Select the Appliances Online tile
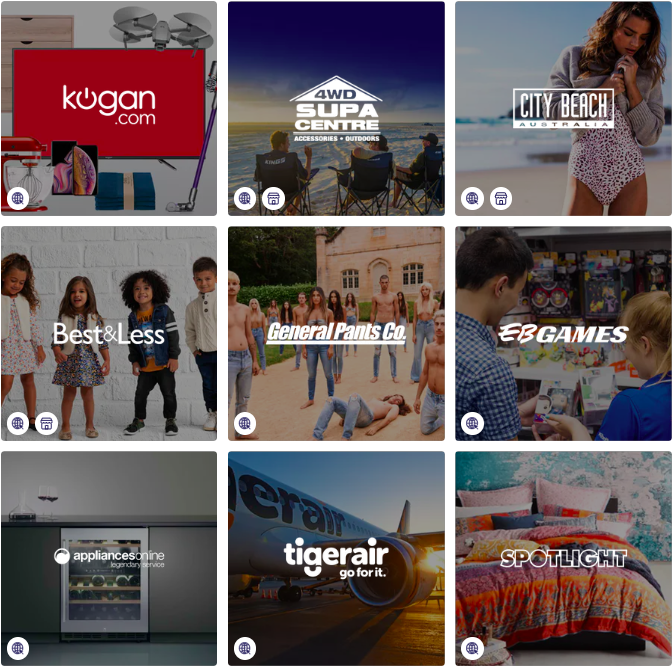The image size is (672, 667). tap(109, 558)
